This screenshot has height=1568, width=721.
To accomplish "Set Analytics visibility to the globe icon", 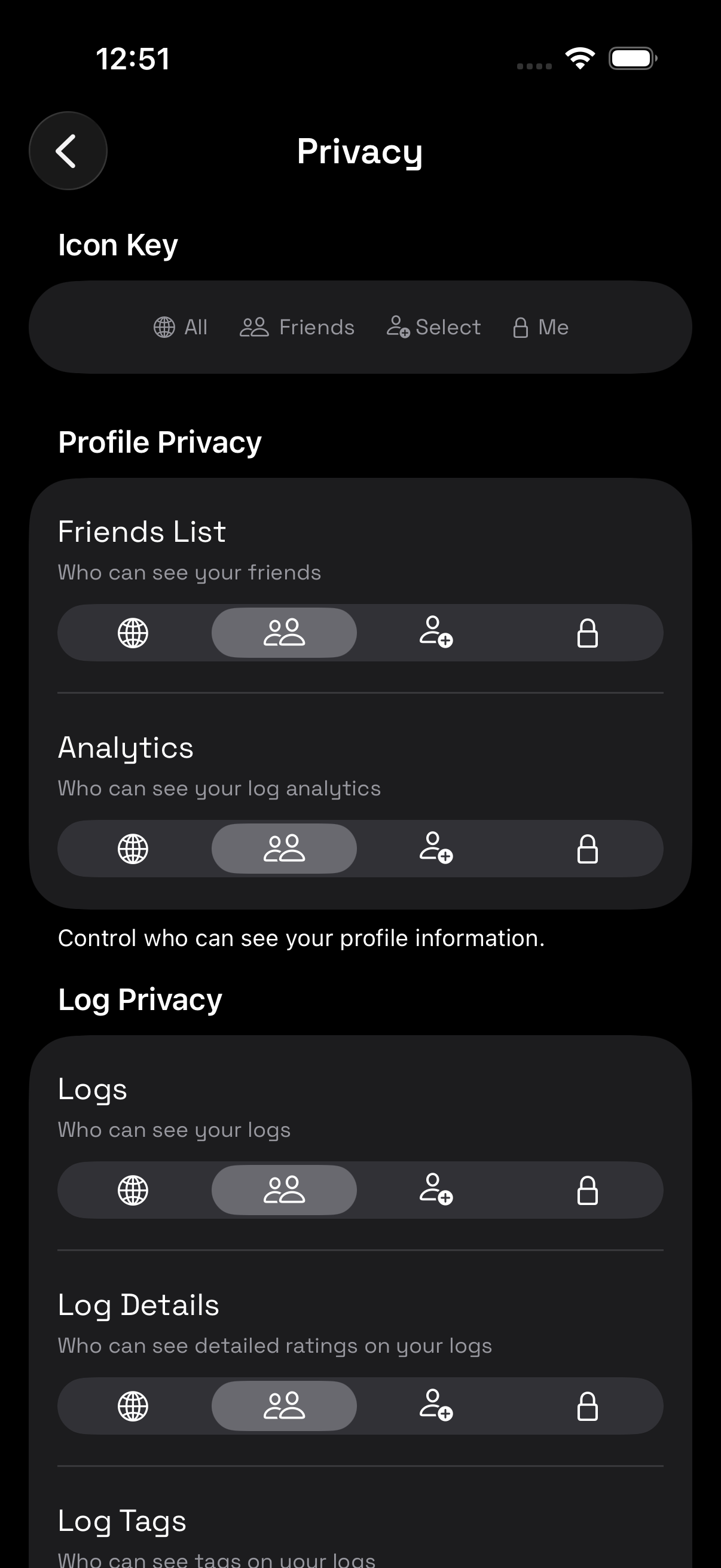I will (x=132, y=849).
